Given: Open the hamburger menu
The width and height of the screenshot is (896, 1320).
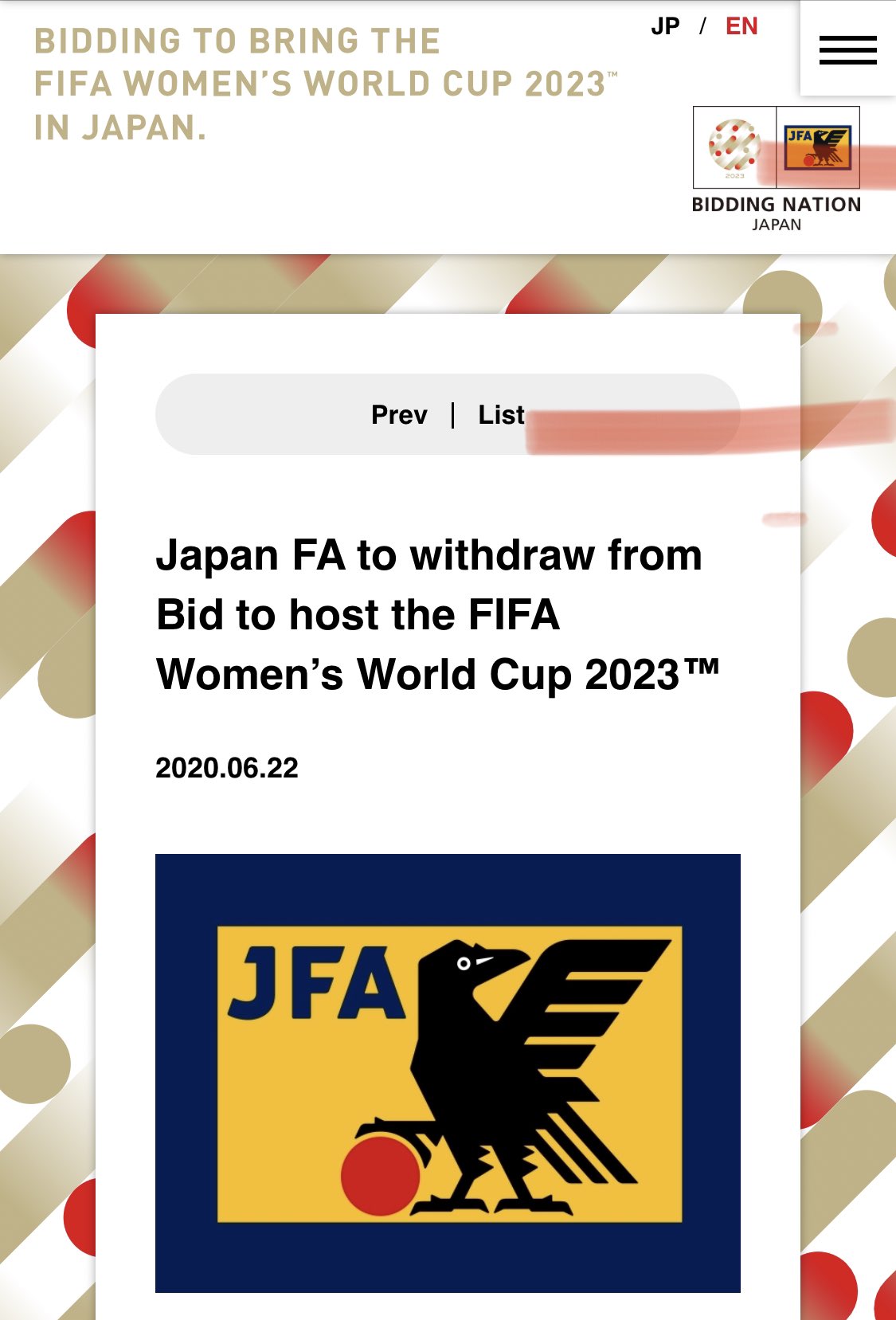Looking at the screenshot, I should 847,49.
